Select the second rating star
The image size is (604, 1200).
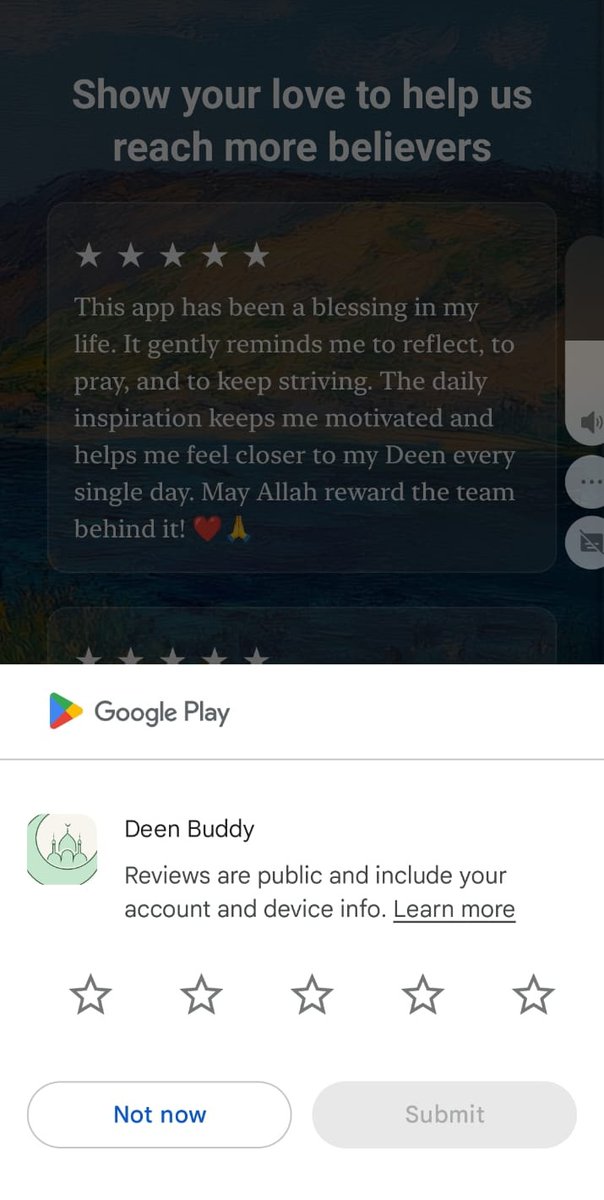click(201, 995)
